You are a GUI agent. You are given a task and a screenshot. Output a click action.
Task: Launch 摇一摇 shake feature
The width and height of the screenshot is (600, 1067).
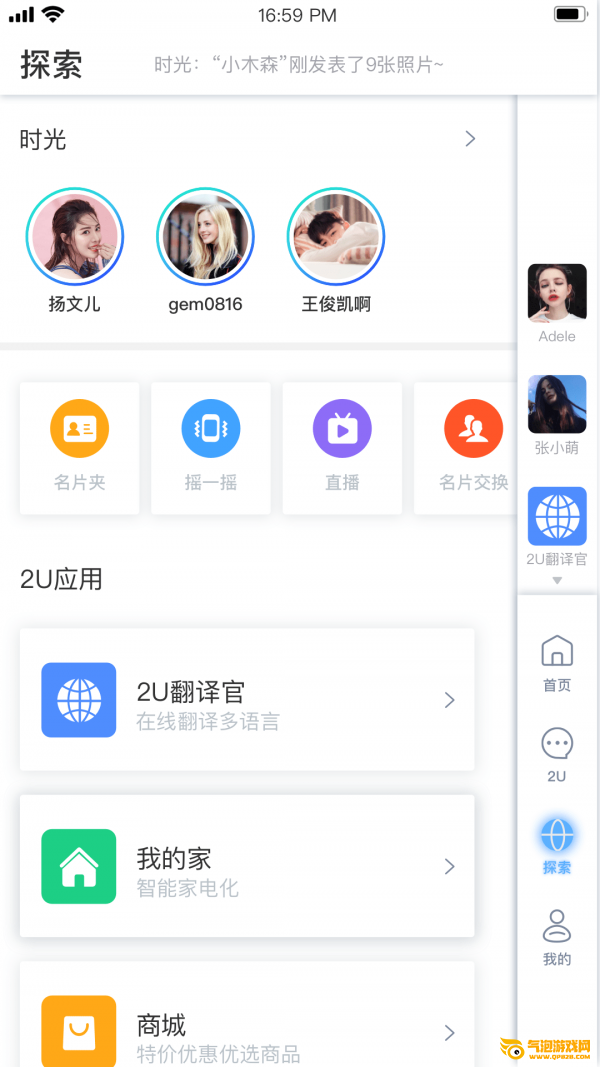(211, 448)
